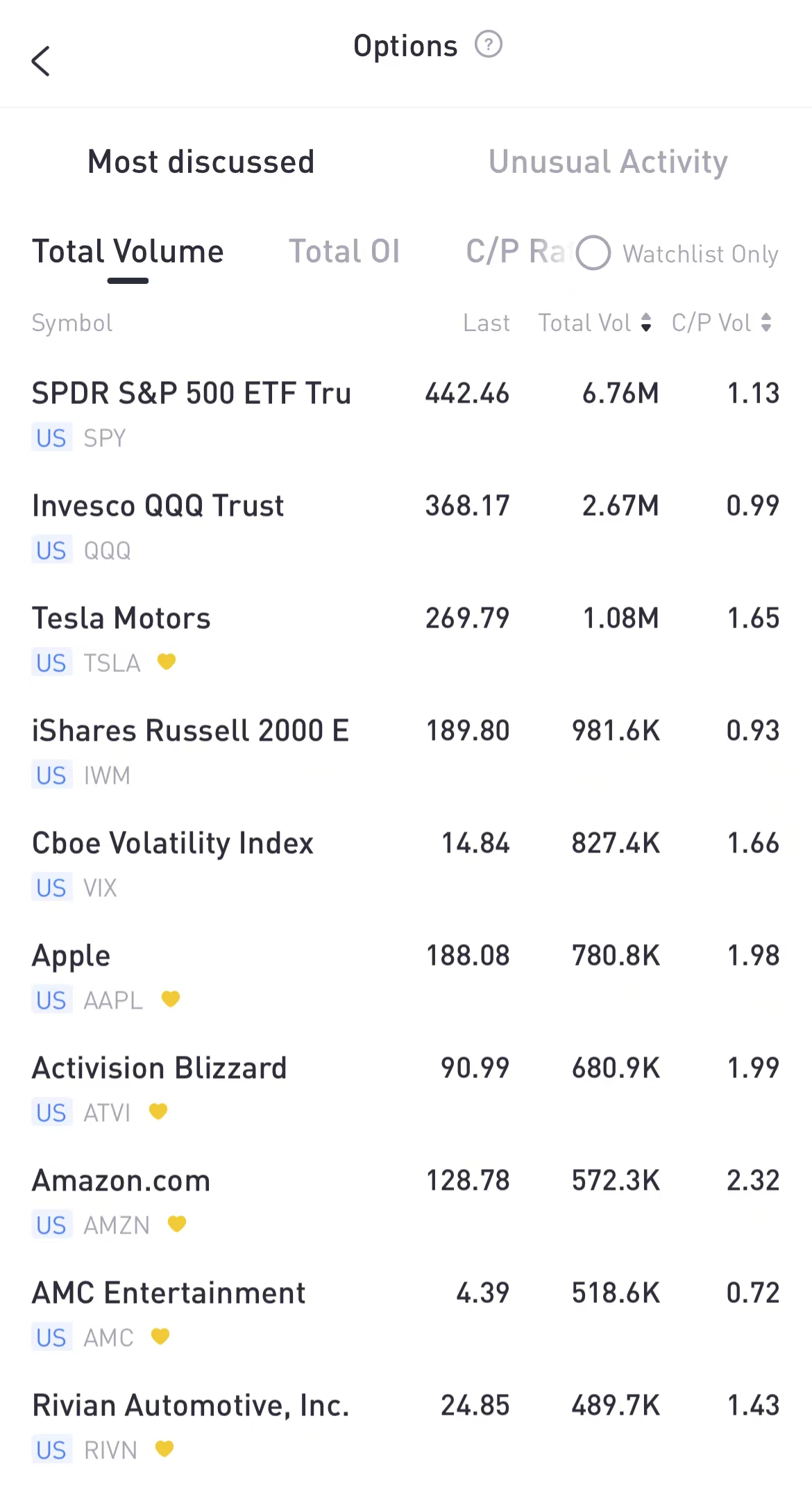Click the C/P Vol sort arrows
The height and width of the screenshot is (1489, 812).
click(x=767, y=323)
